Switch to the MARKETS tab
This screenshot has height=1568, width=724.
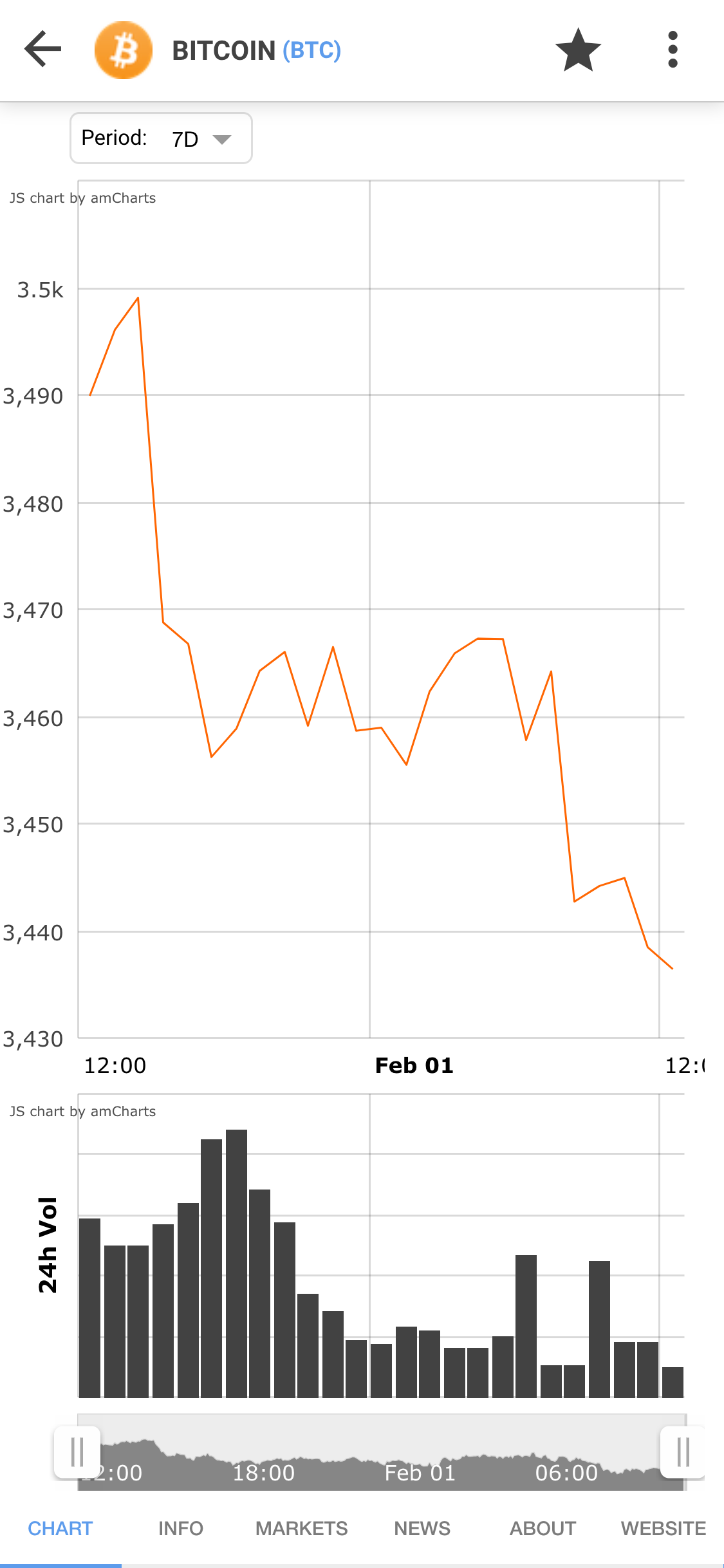(302, 1528)
